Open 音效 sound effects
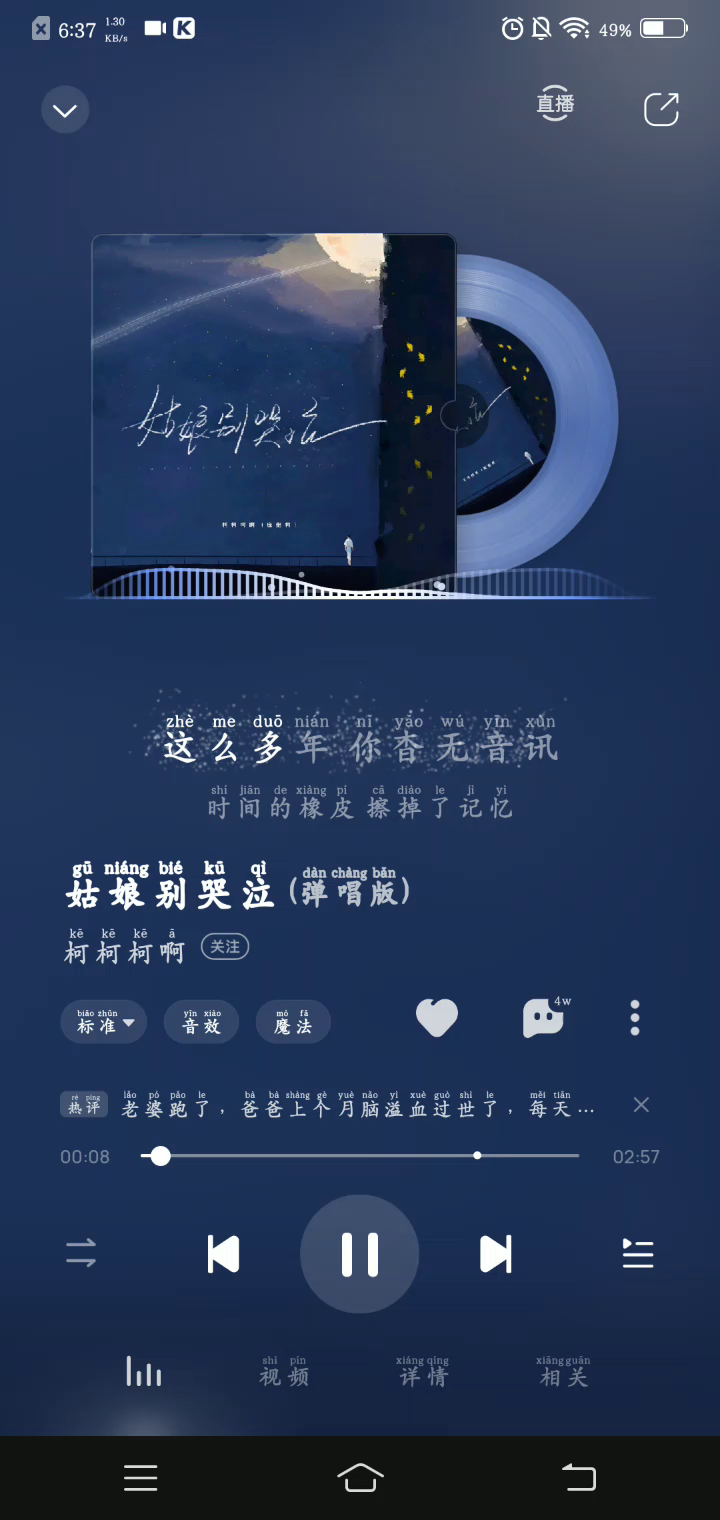Screen dimensions: 720x1520 click(x=201, y=1021)
